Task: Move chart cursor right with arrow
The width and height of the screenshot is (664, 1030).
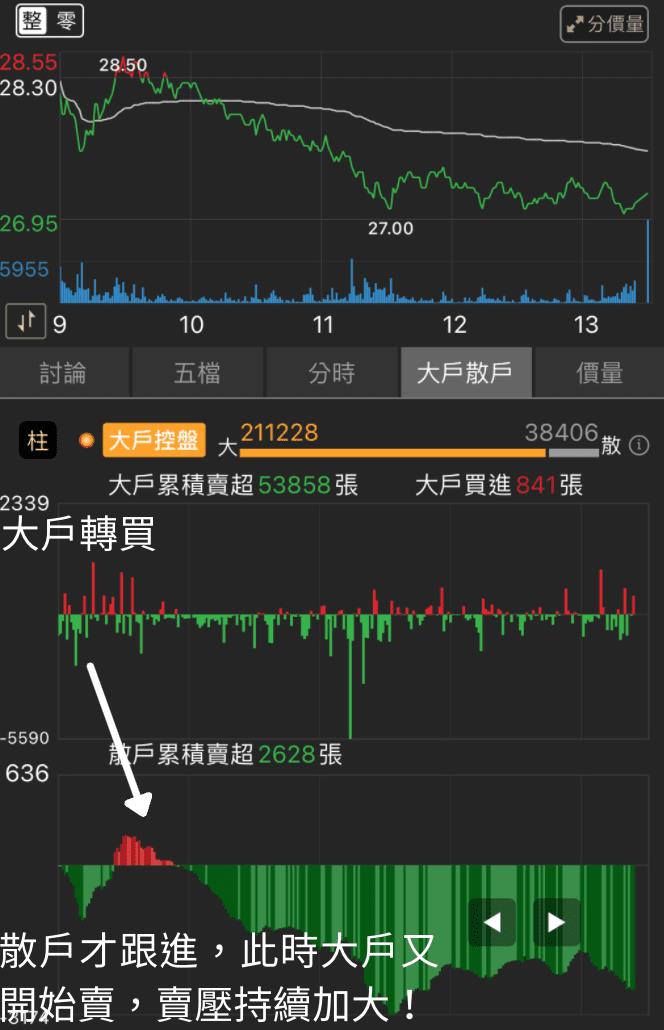Action: click(x=556, y=922)
